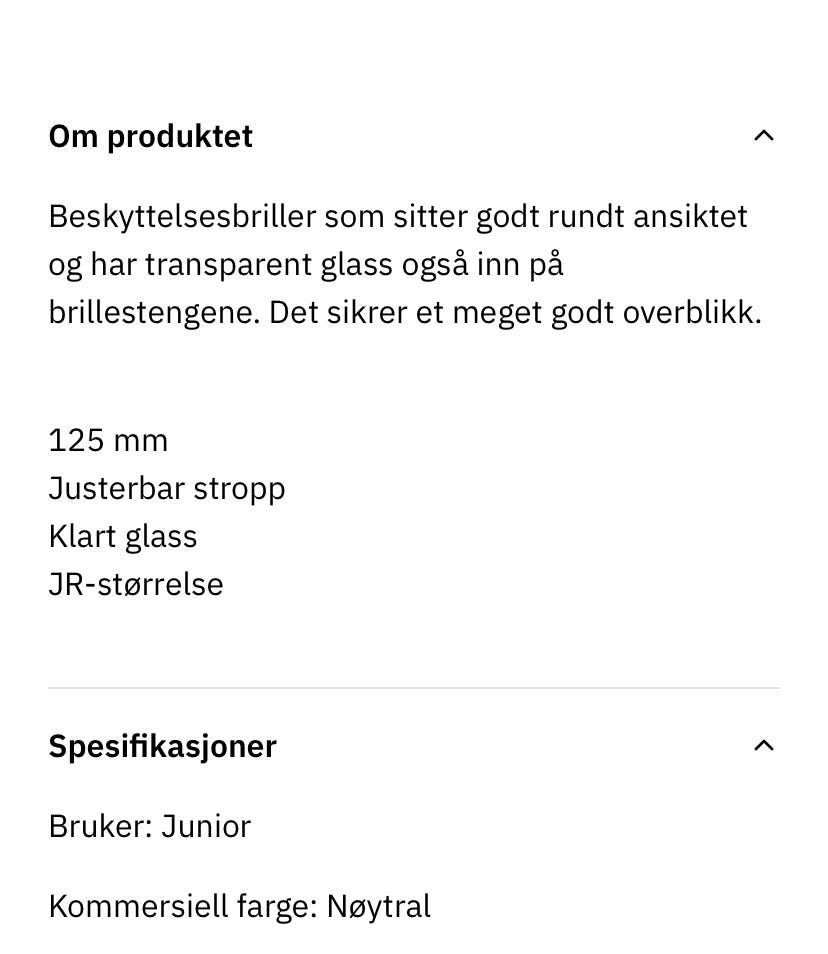This screenshot has height=954, width=828.
Task: Click the Spesifikasjoner heading
Action: point(162,745)
